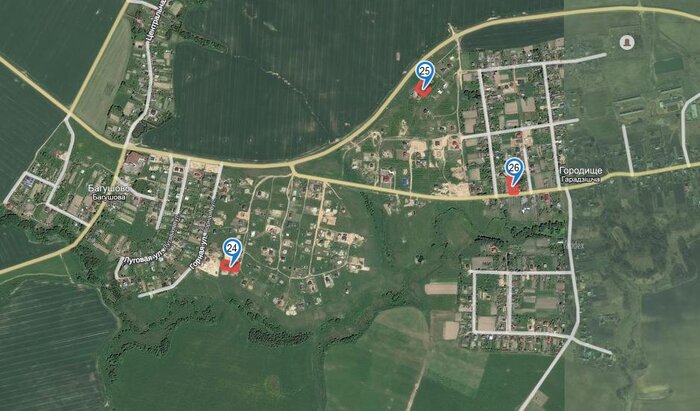Open map marker number 25

424,71
